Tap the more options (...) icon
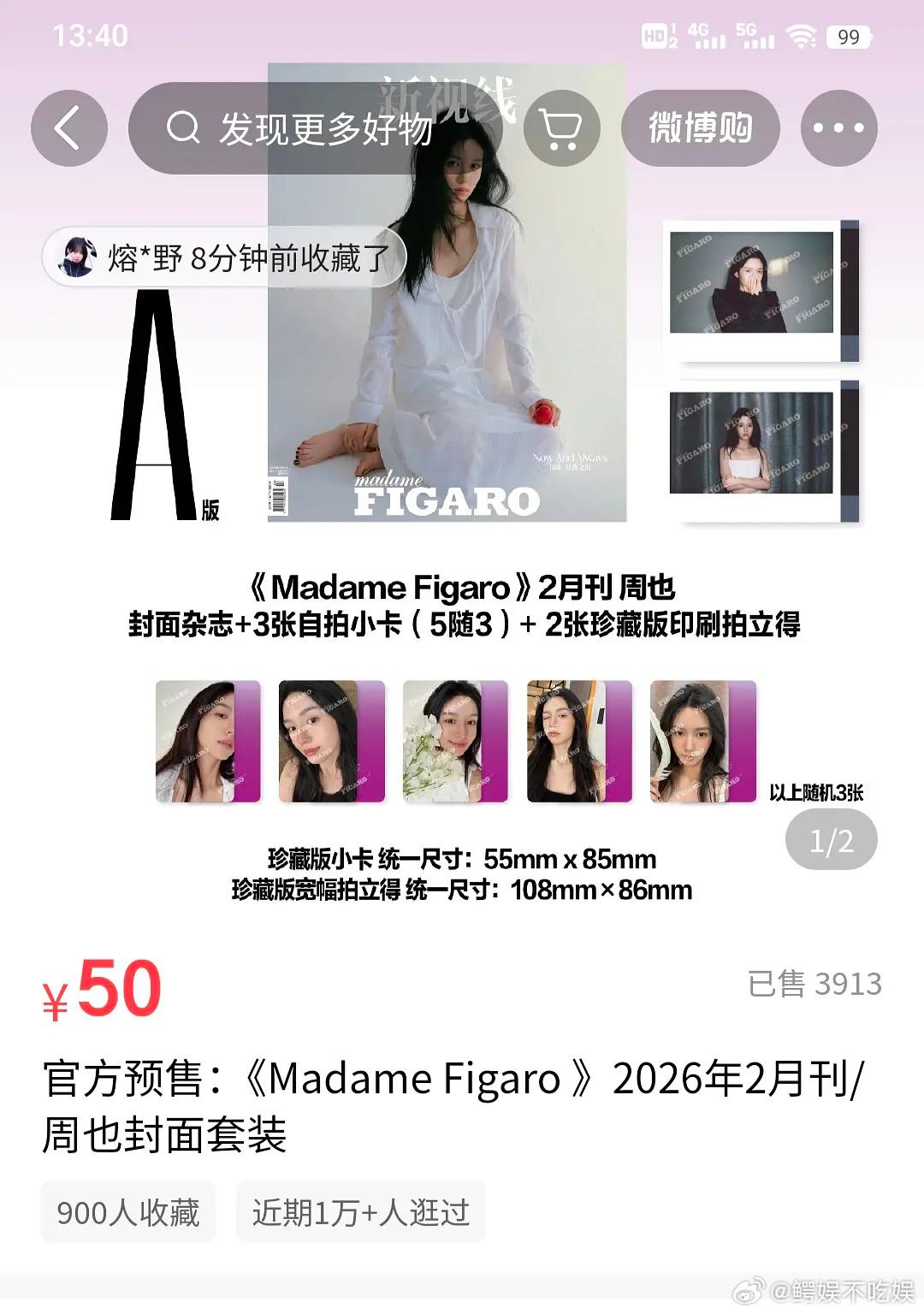 click(839, 127)
